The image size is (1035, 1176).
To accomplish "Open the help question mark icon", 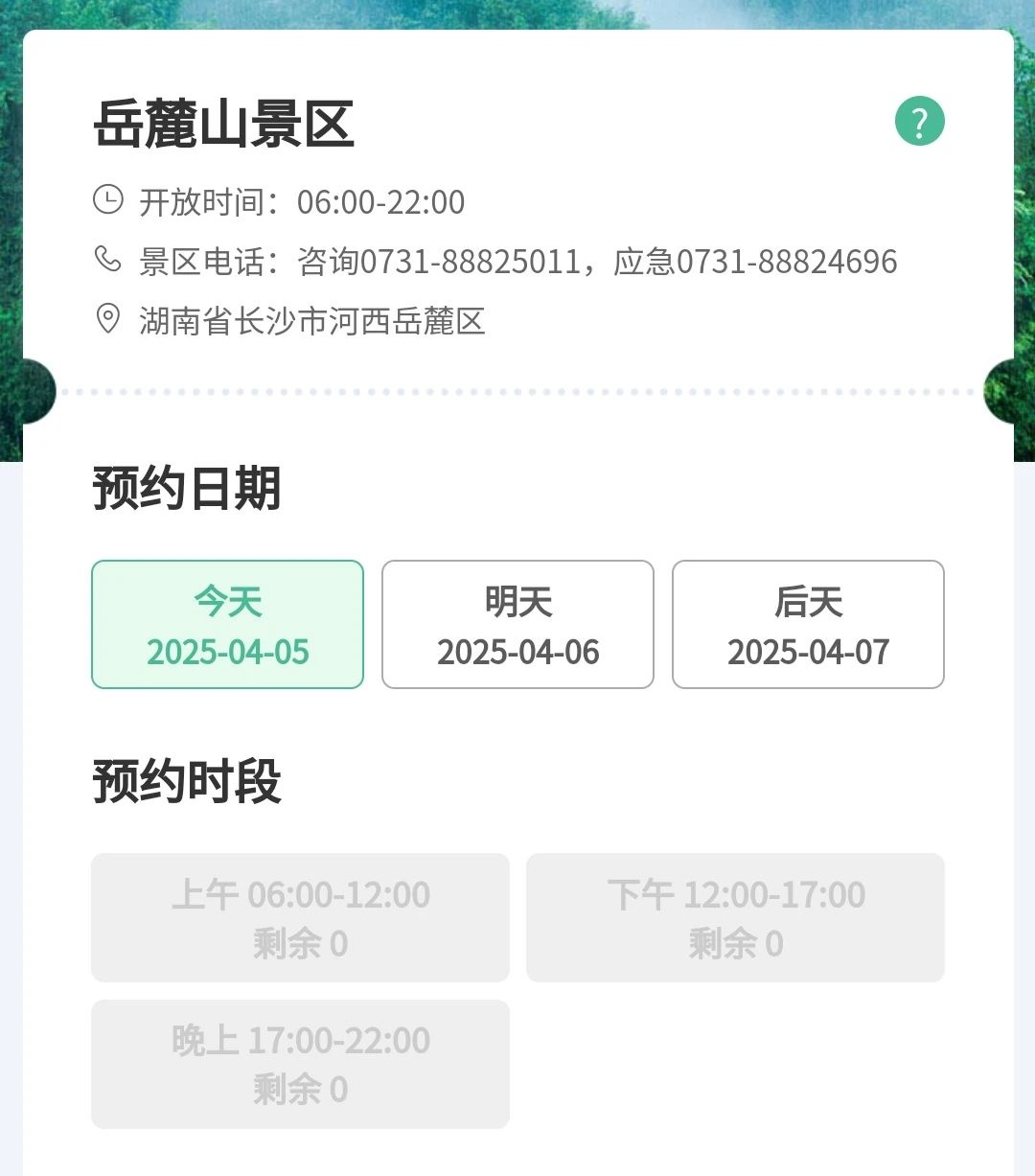I will [x=919, y=120].
